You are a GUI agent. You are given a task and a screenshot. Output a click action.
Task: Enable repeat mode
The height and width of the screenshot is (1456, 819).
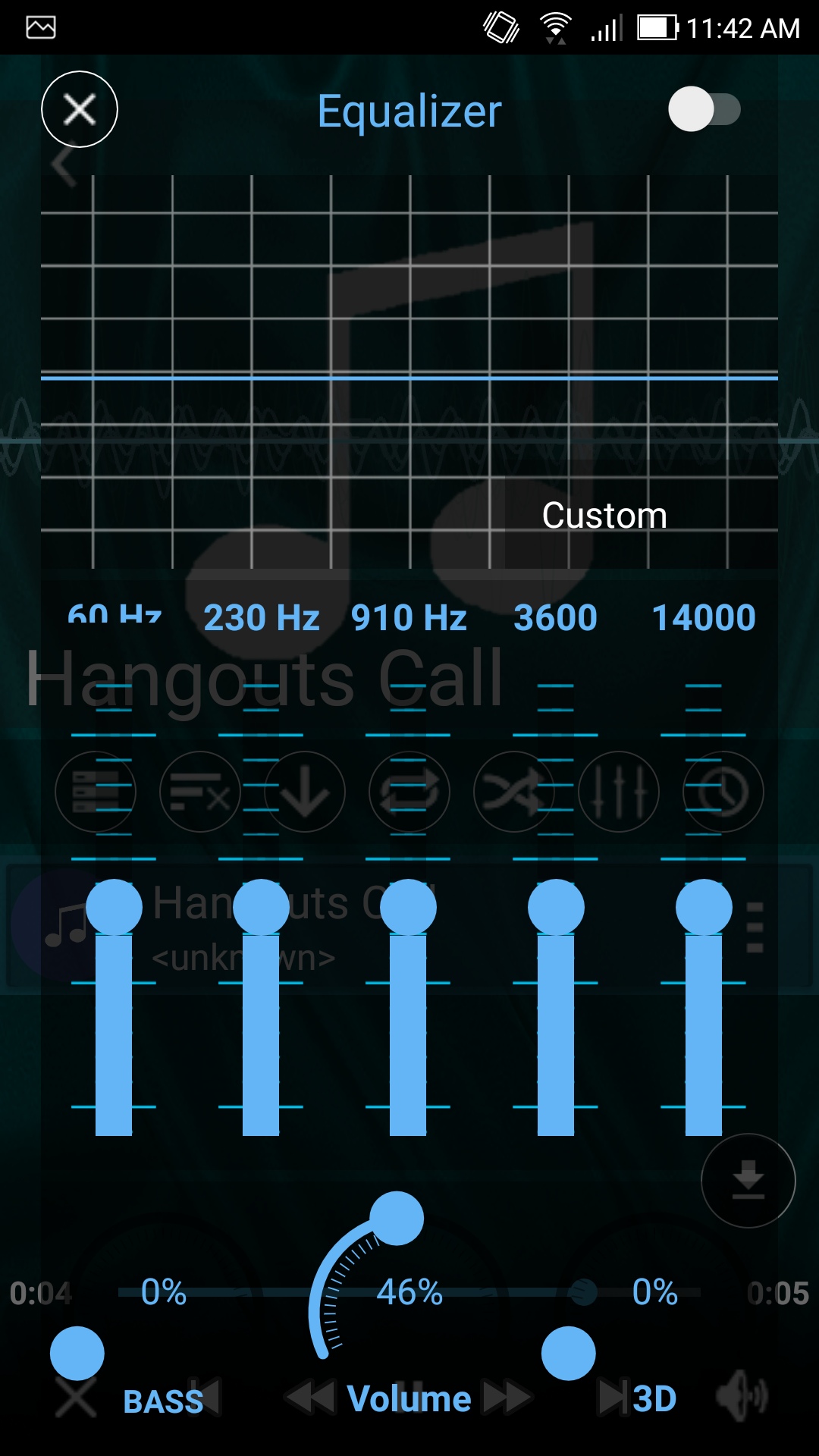pyautogui.click(x=409, y=792)
